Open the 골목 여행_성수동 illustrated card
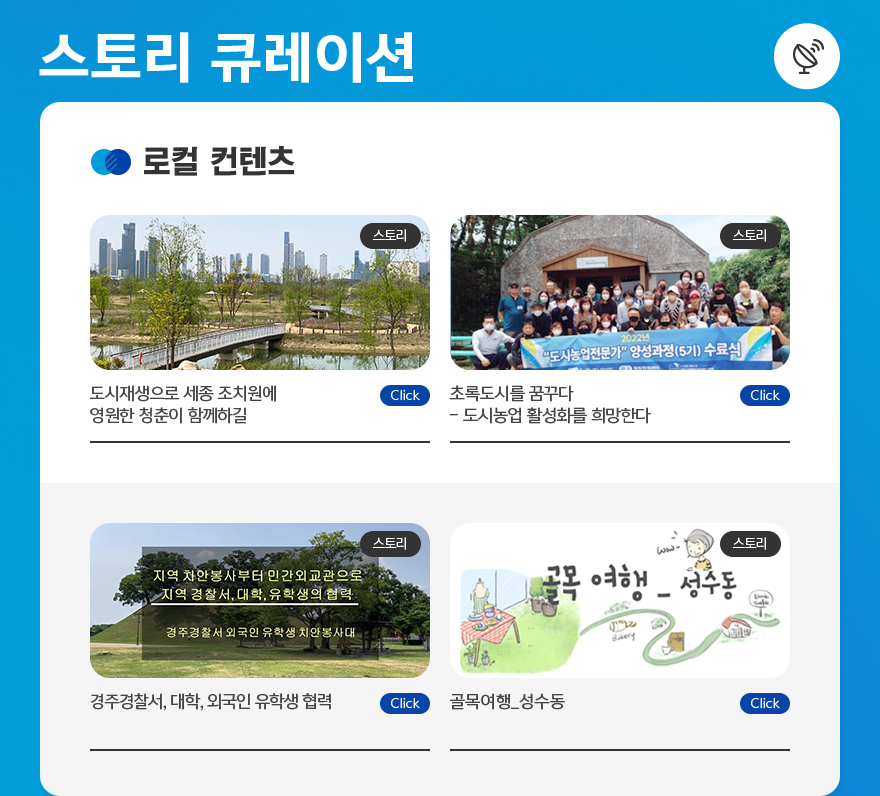The width and height of the screenshot is (880, 796). point(620,600)
